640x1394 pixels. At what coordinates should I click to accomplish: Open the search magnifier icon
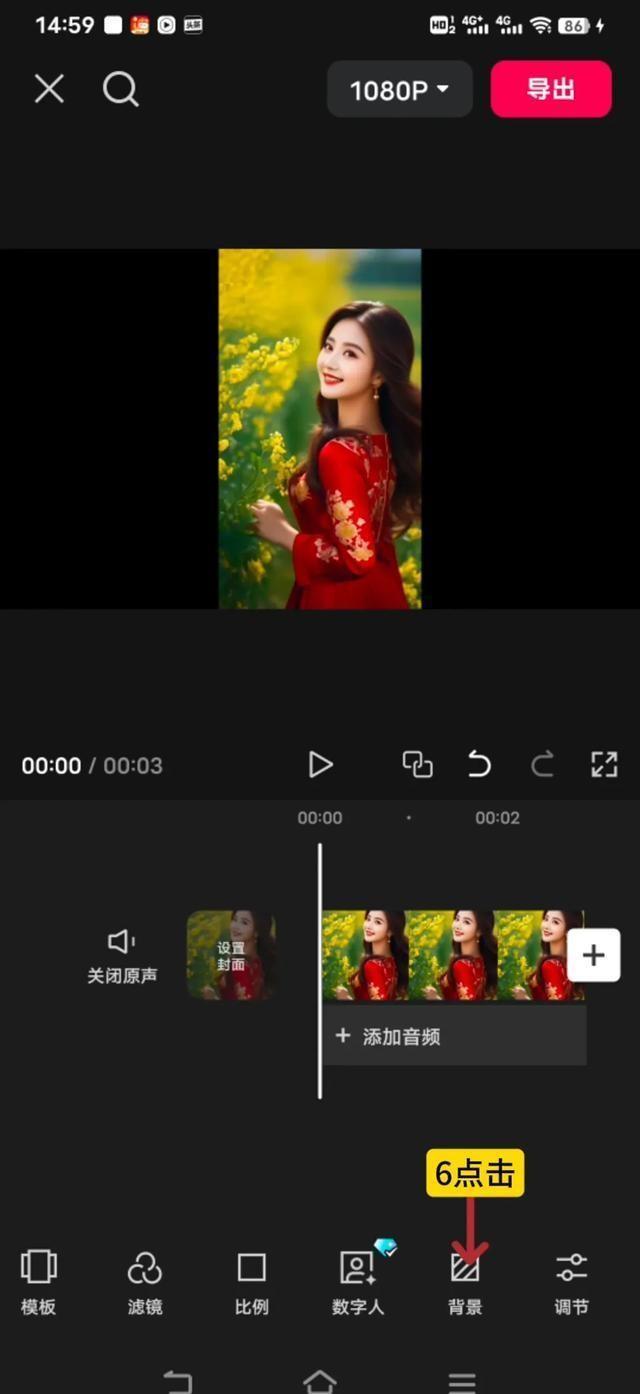[x=120, y=90]
